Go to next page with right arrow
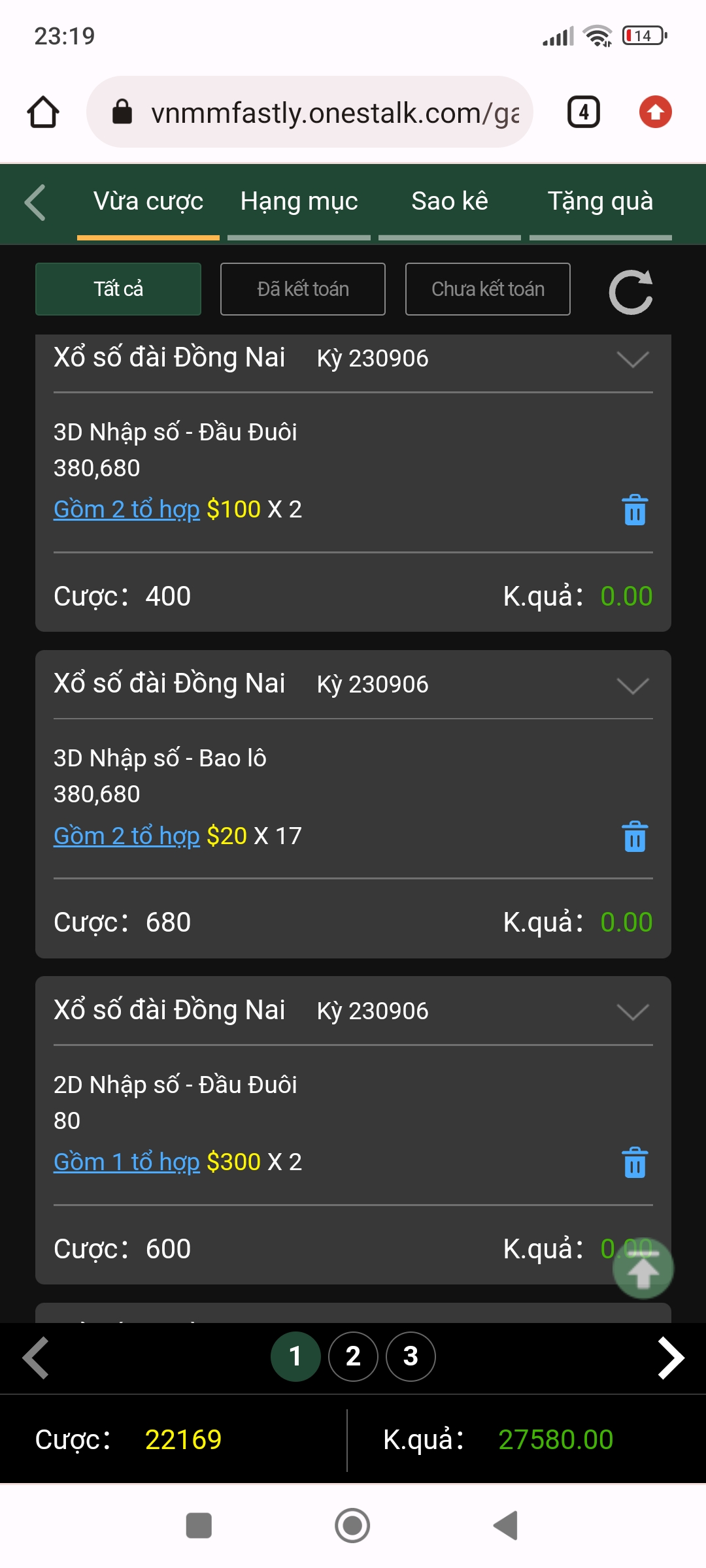 coord(671,1358)
